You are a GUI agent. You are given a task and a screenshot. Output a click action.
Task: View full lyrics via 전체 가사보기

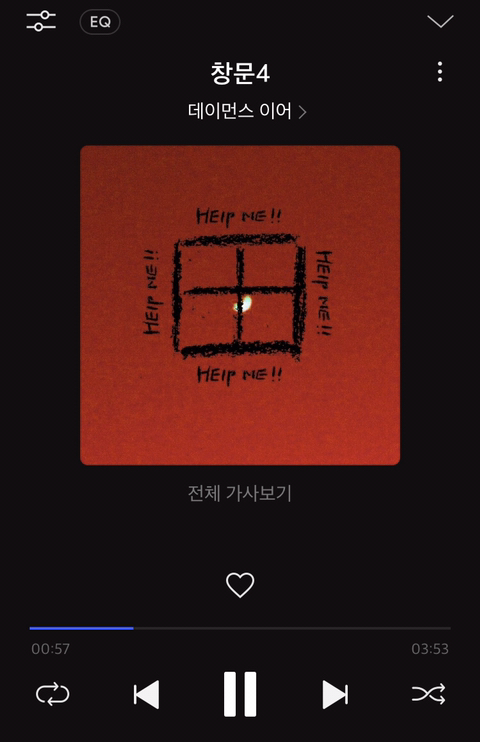pyautogui.click(x=240, y=494)
